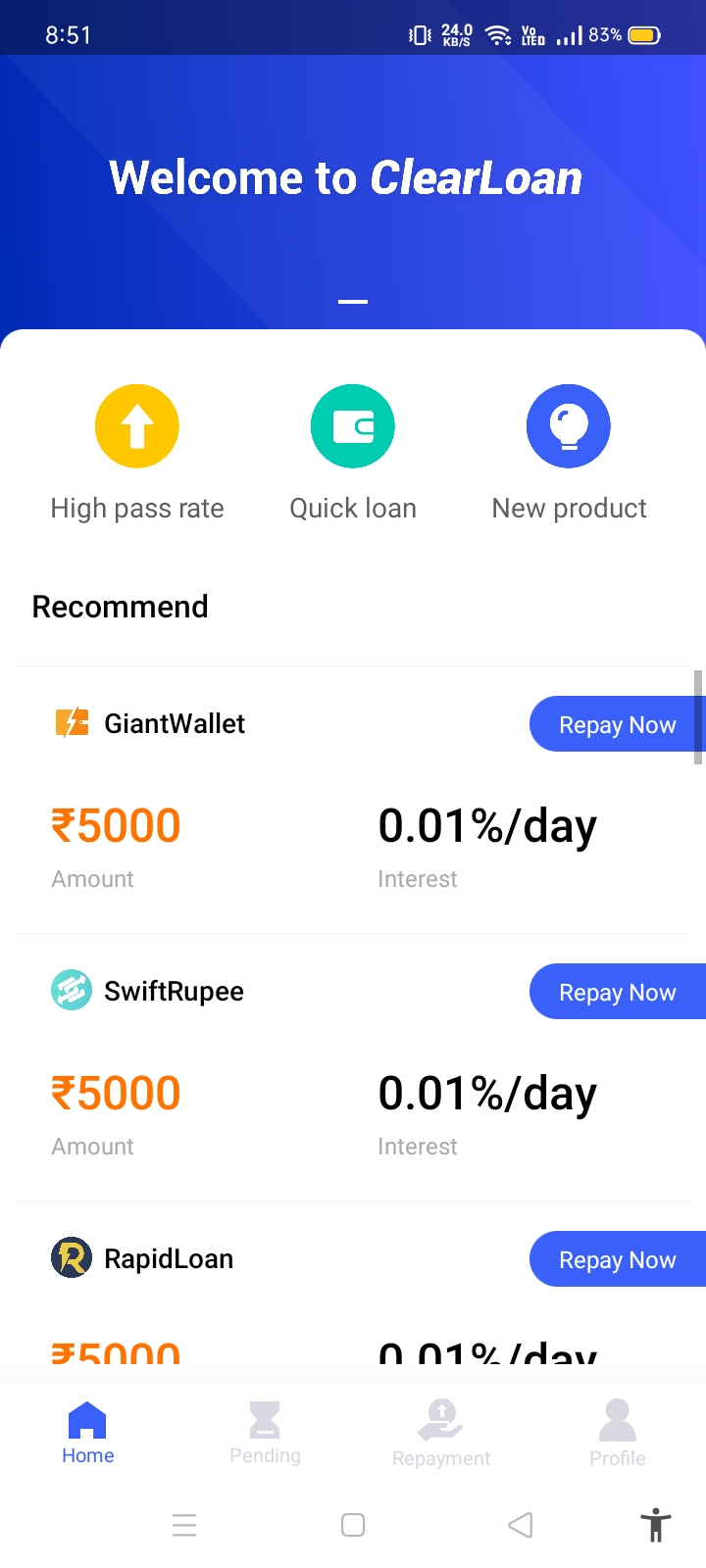Select the Home tab
Viewport: 706px width, 1568px height.
coord(88,1432)
